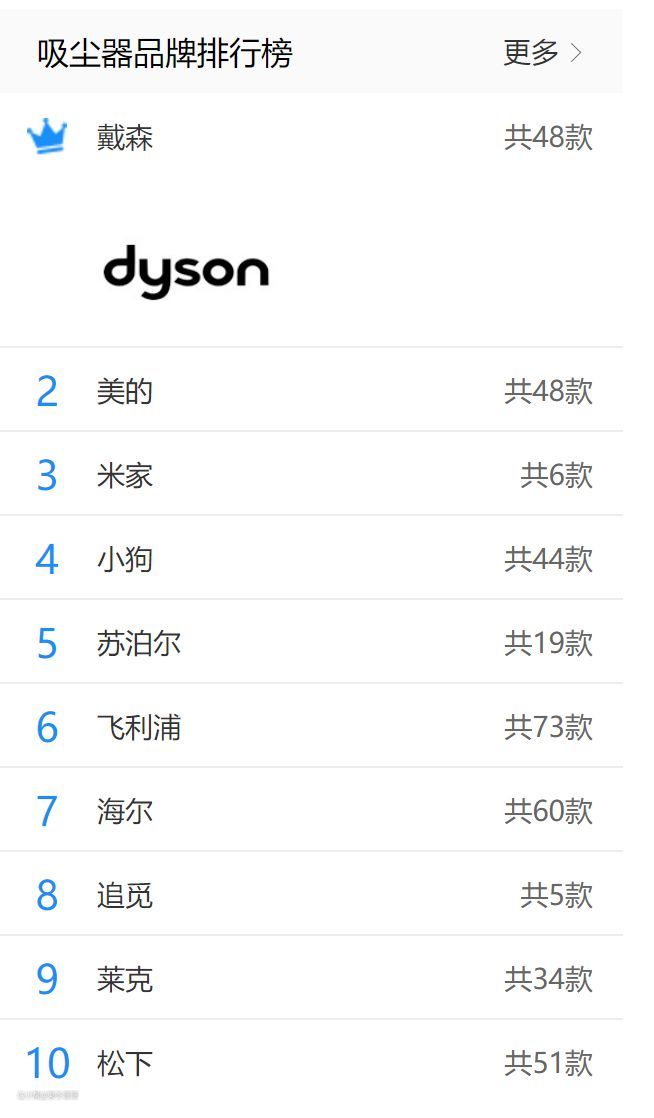Open the 松下 brand row

[x=125, y=1063]
